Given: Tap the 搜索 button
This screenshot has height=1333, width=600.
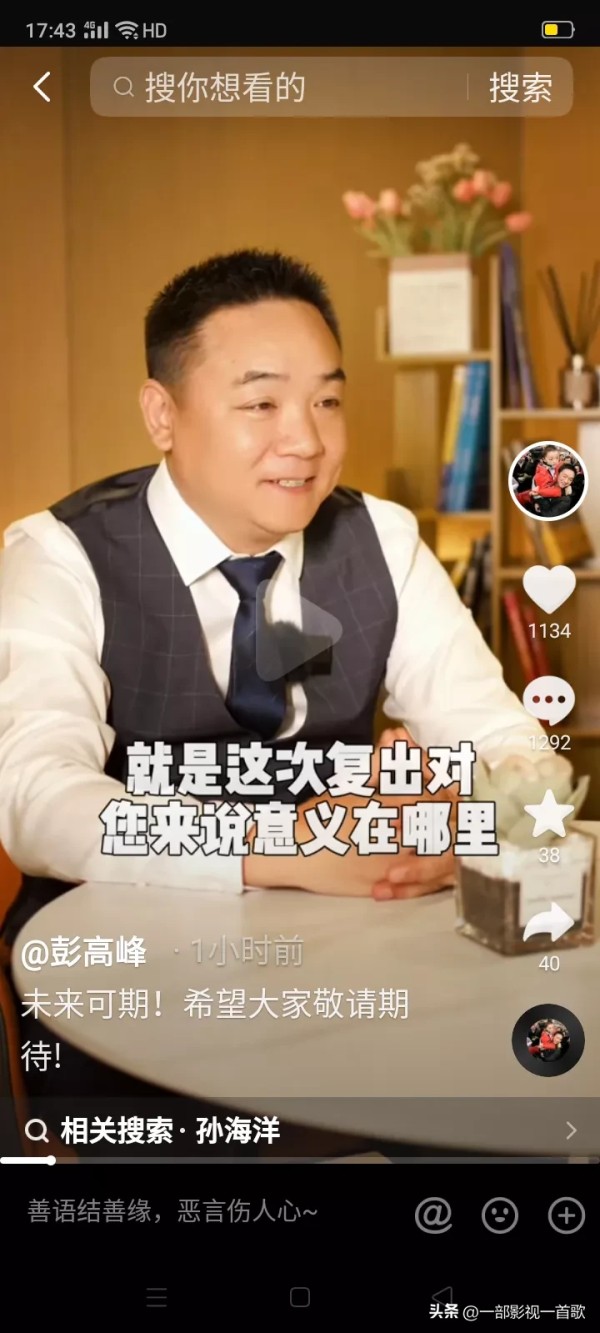Looking at the screenshot, I should point(520,87).
